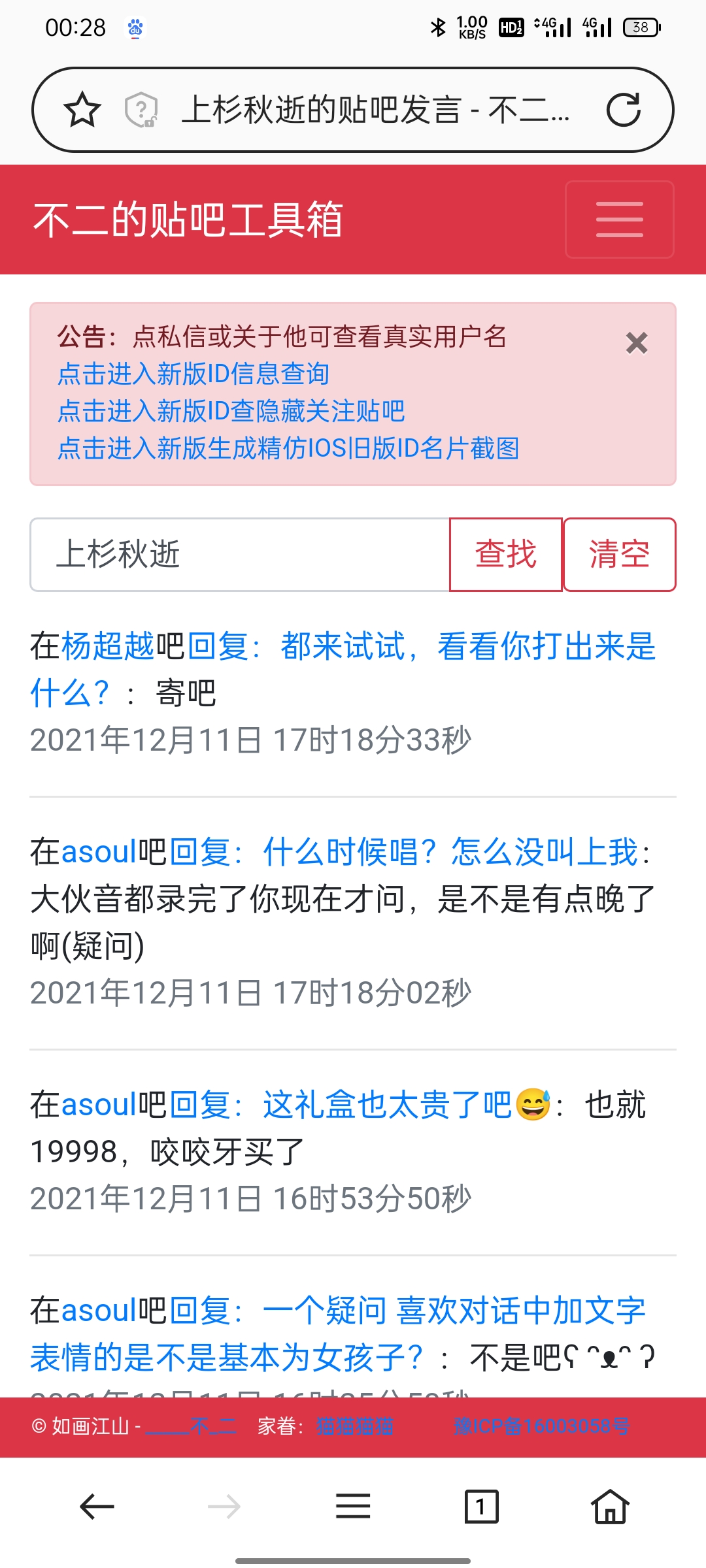Open the 豫ICP备16003058号 footer link
The width and height of the screenshot is (706, 1568).
pyautogui.click(x=542, y=1426)
